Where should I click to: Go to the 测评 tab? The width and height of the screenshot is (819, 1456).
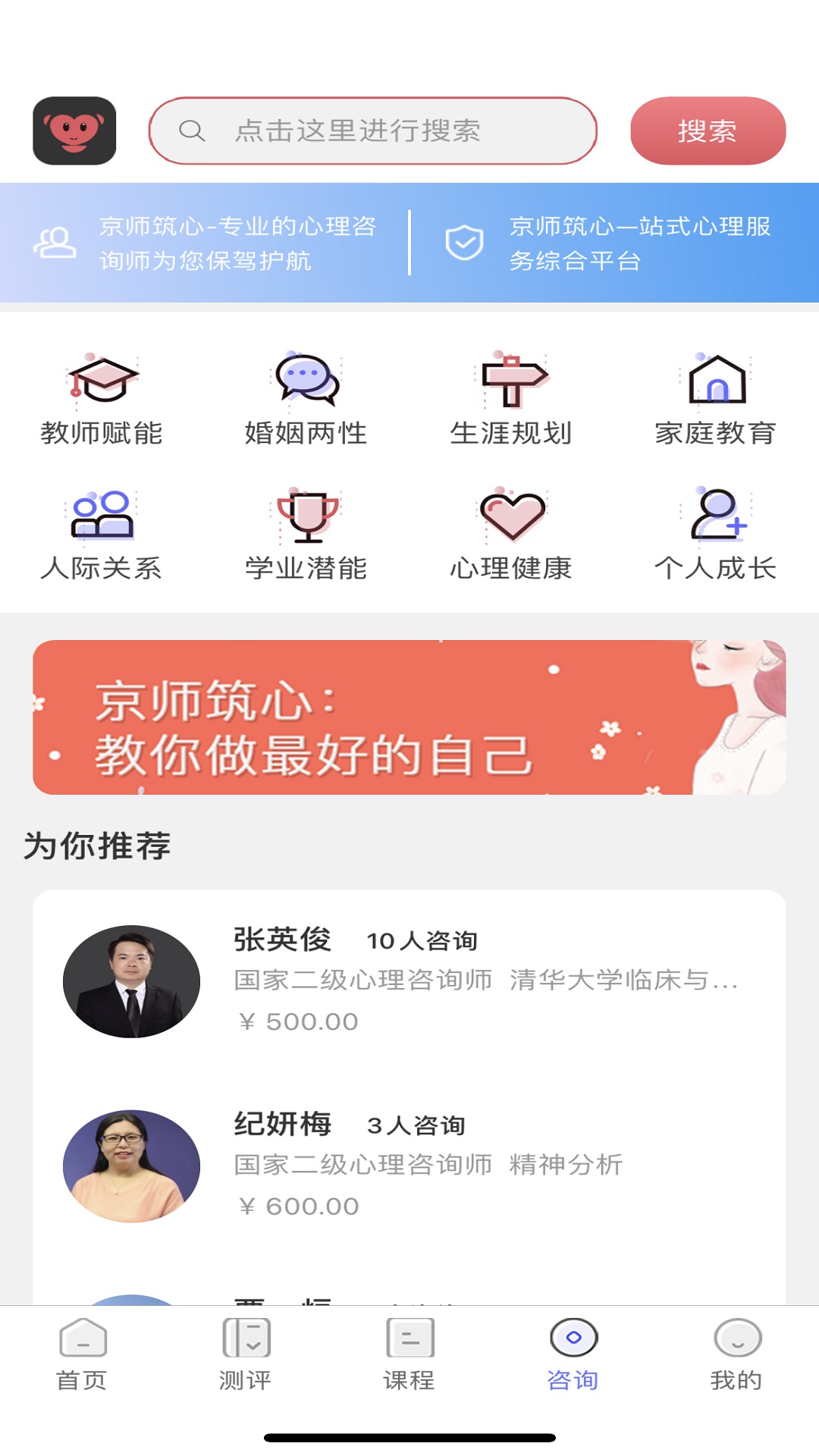[x=245, y=1354]
